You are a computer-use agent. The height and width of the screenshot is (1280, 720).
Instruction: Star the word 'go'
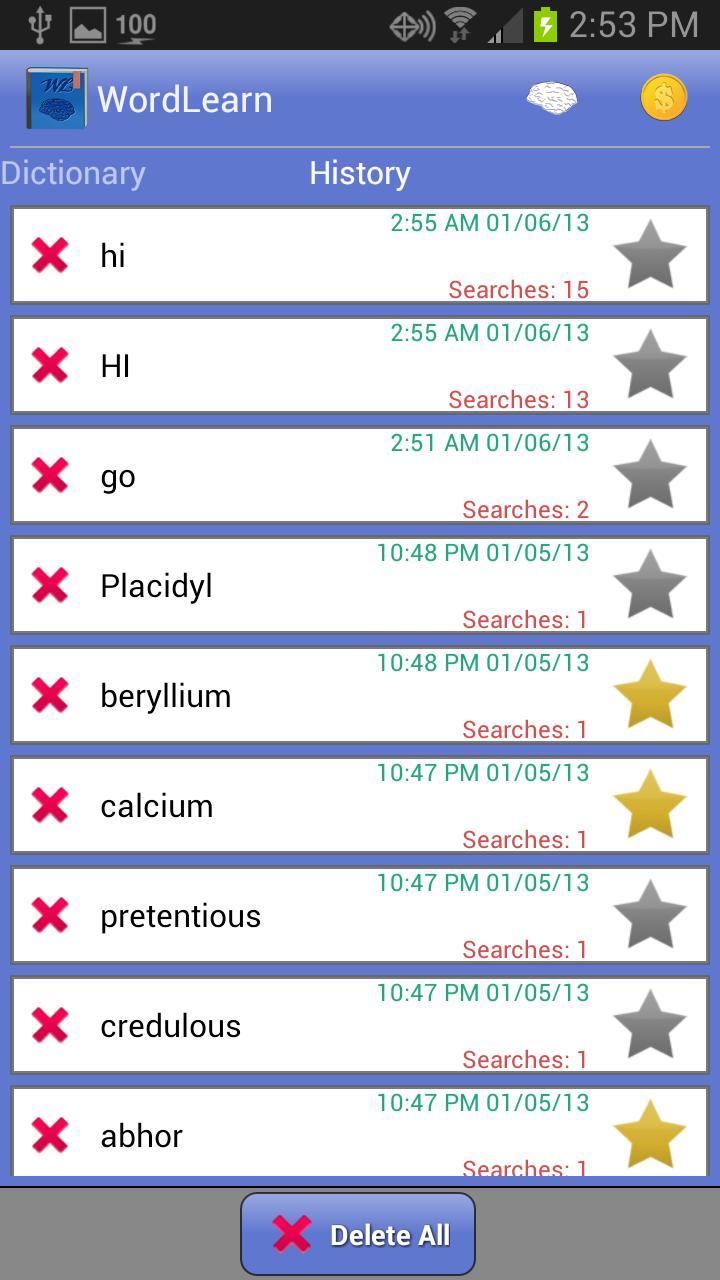click(x=650, y=475)
